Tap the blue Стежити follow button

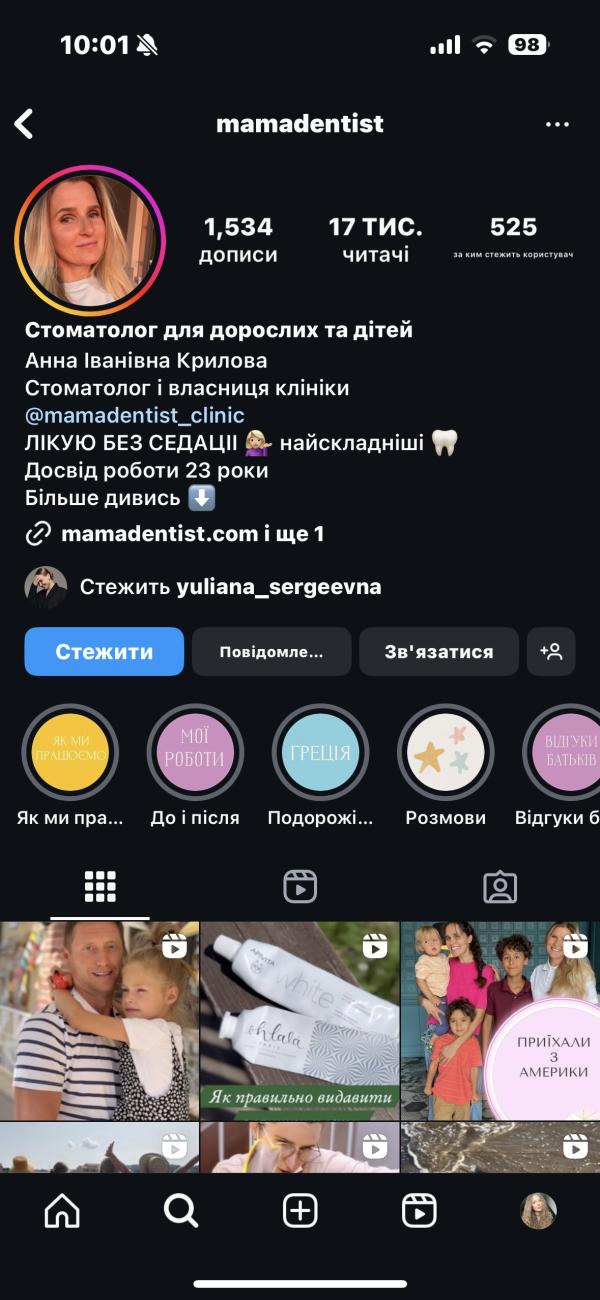[x=104, y=652]
